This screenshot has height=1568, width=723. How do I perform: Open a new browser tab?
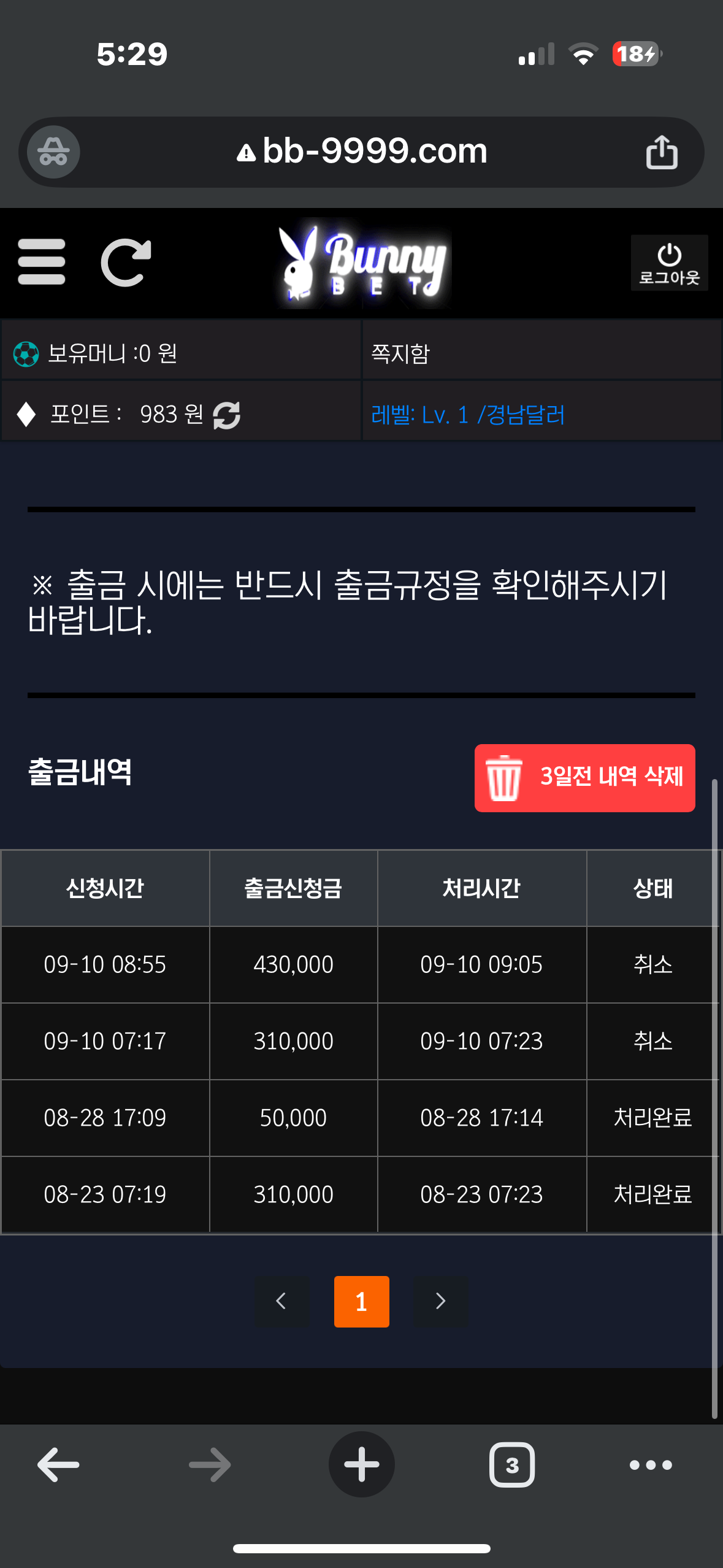click(361, 1464)
